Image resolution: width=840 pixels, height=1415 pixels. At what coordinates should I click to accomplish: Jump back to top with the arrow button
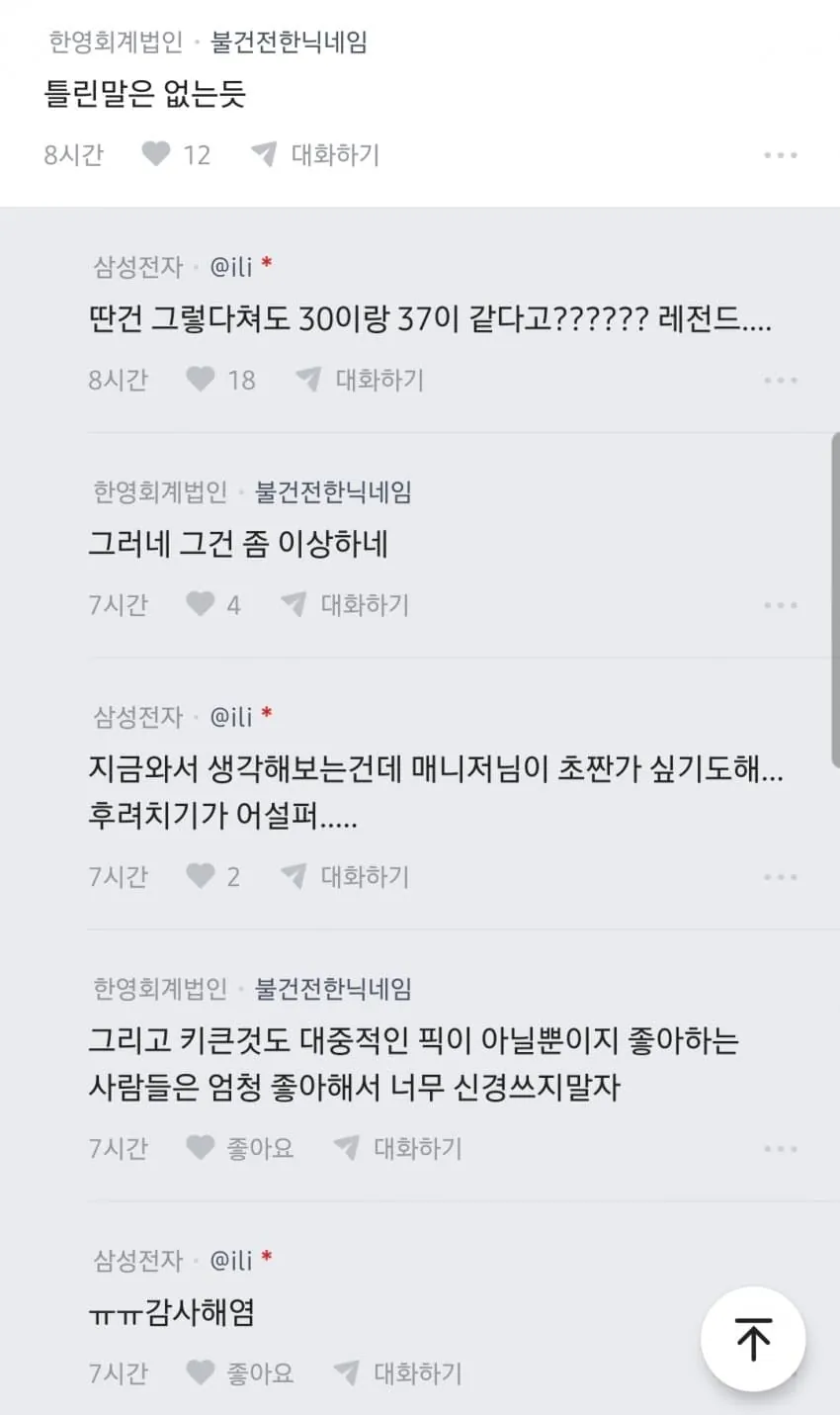point(753,1339)
